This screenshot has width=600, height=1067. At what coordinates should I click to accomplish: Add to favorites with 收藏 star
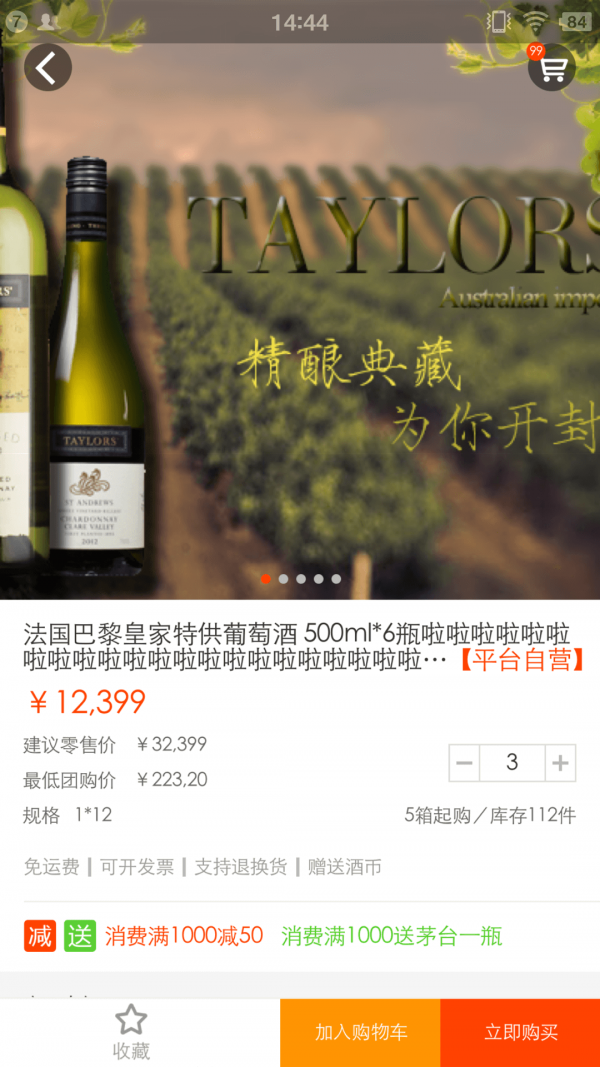[131, 1032]
